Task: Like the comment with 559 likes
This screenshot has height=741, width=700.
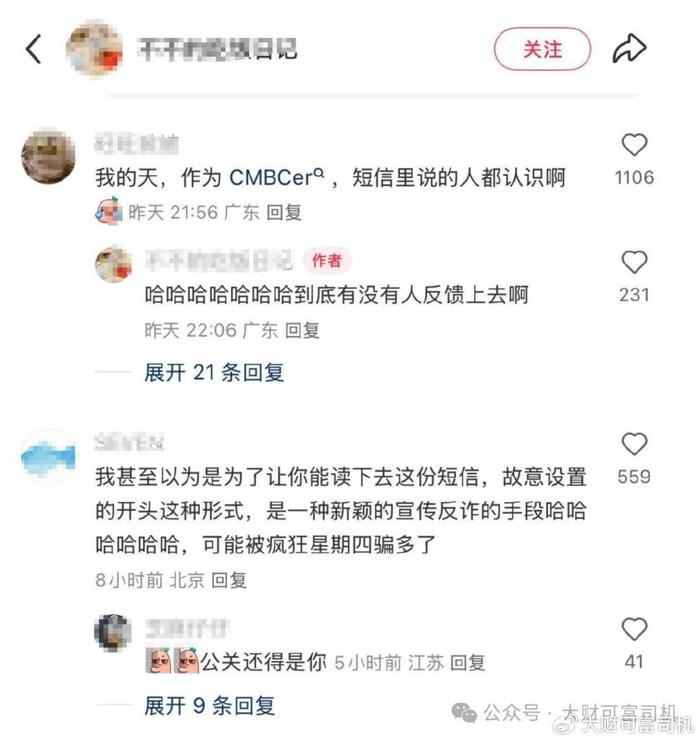Action: (635, 445)
